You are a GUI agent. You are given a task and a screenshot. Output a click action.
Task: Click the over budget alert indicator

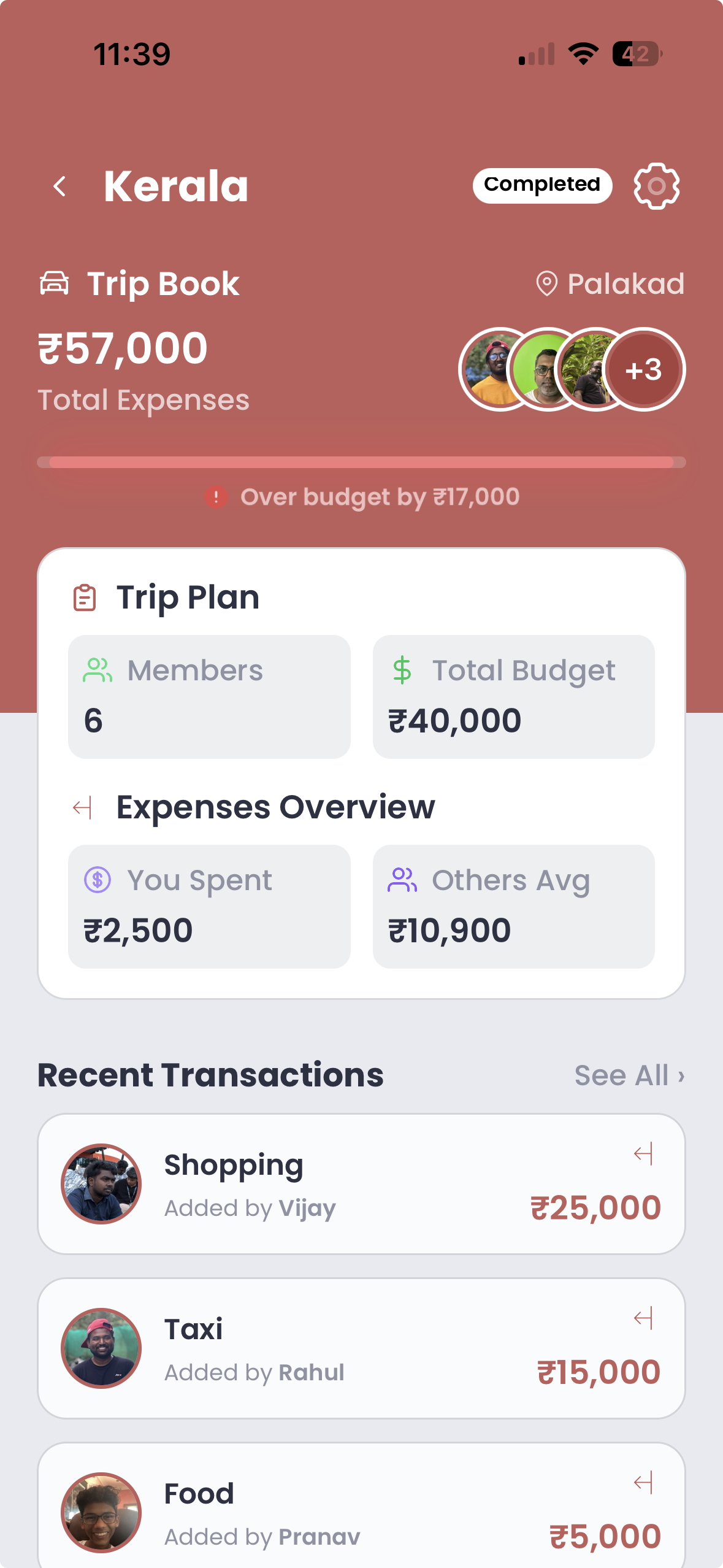[216, 496]
